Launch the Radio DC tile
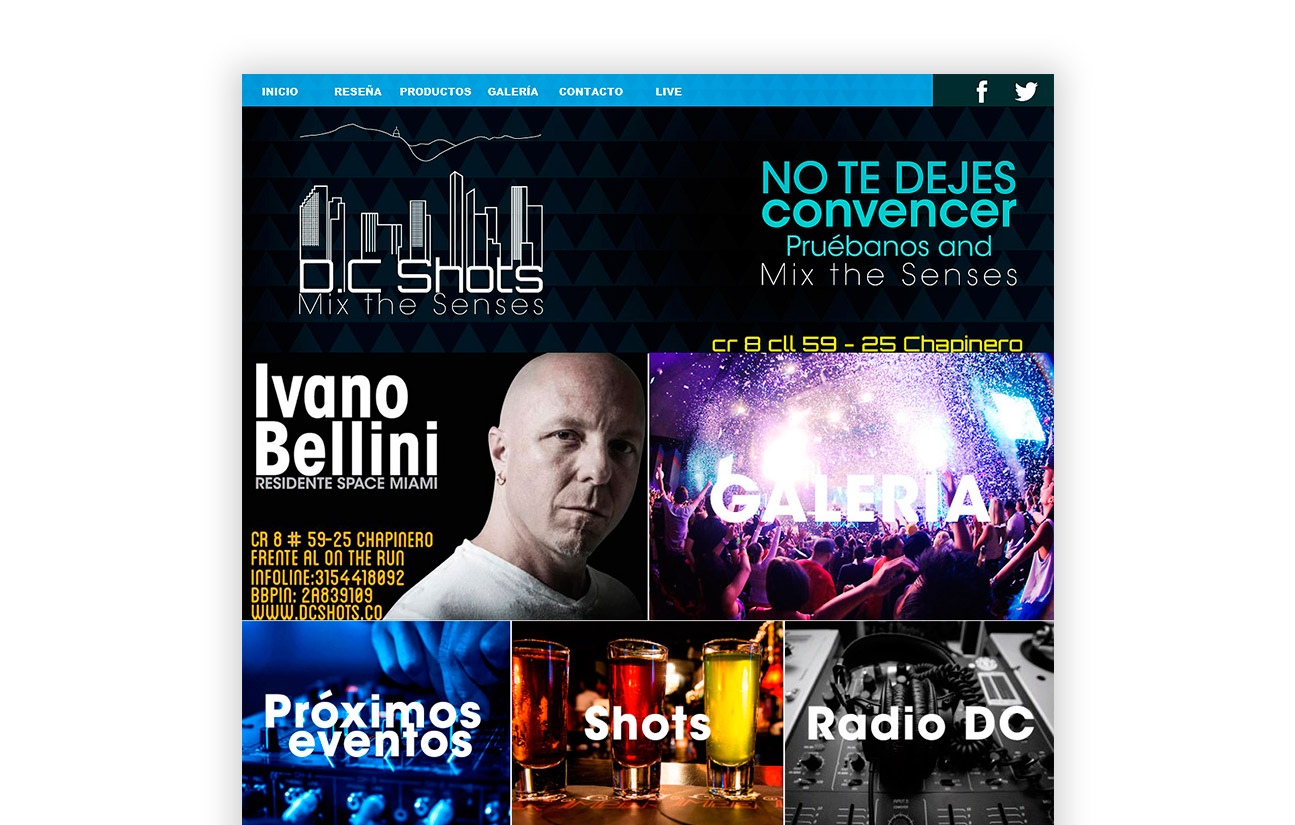This screenshot has height=825, width=1295. click(919, 723)
